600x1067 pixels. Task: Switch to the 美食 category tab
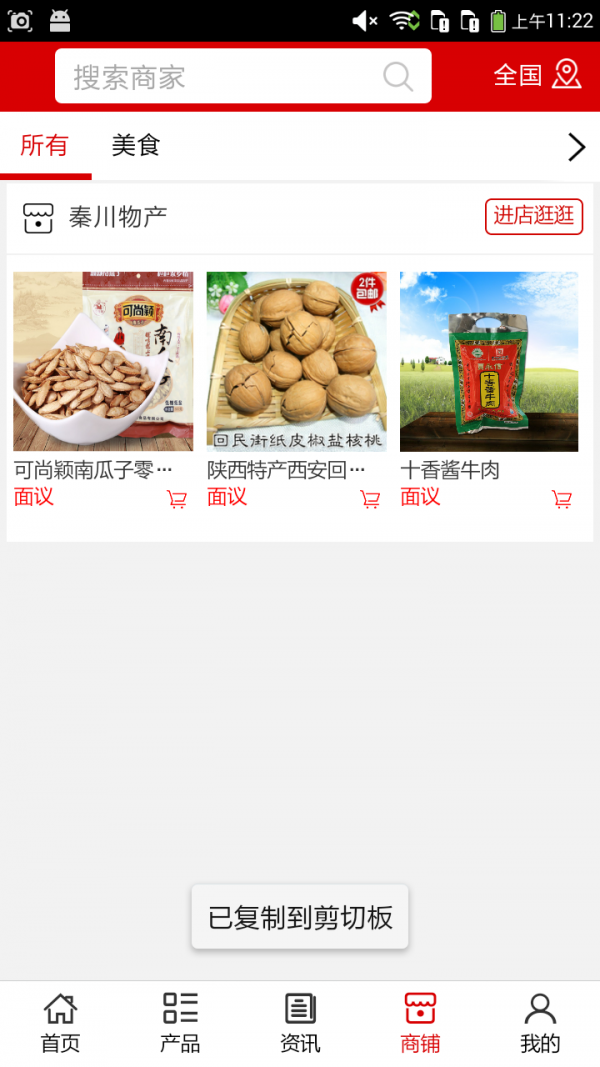tap(136, 146)
